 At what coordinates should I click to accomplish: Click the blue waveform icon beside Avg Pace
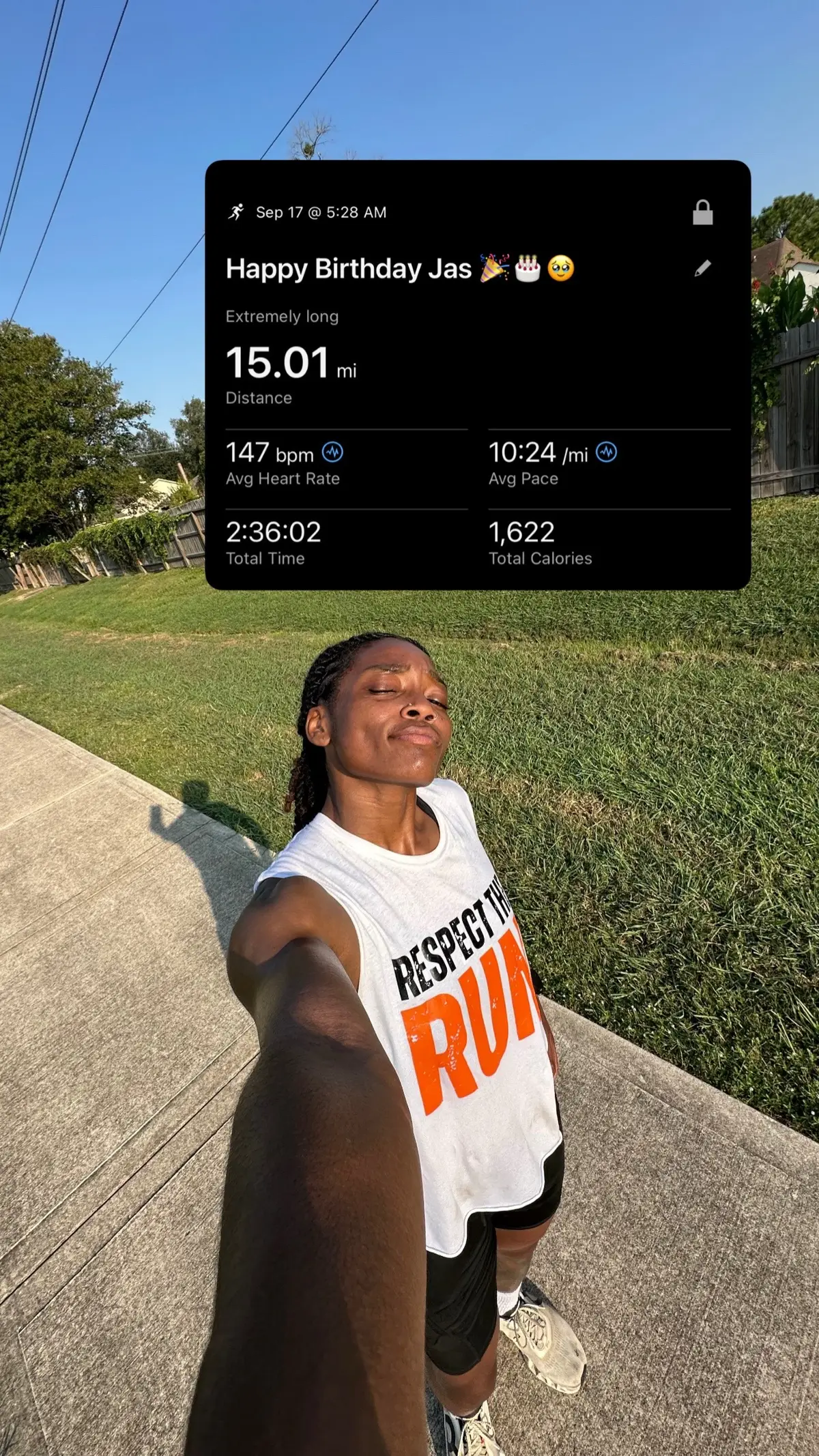(x=605, y=452)
